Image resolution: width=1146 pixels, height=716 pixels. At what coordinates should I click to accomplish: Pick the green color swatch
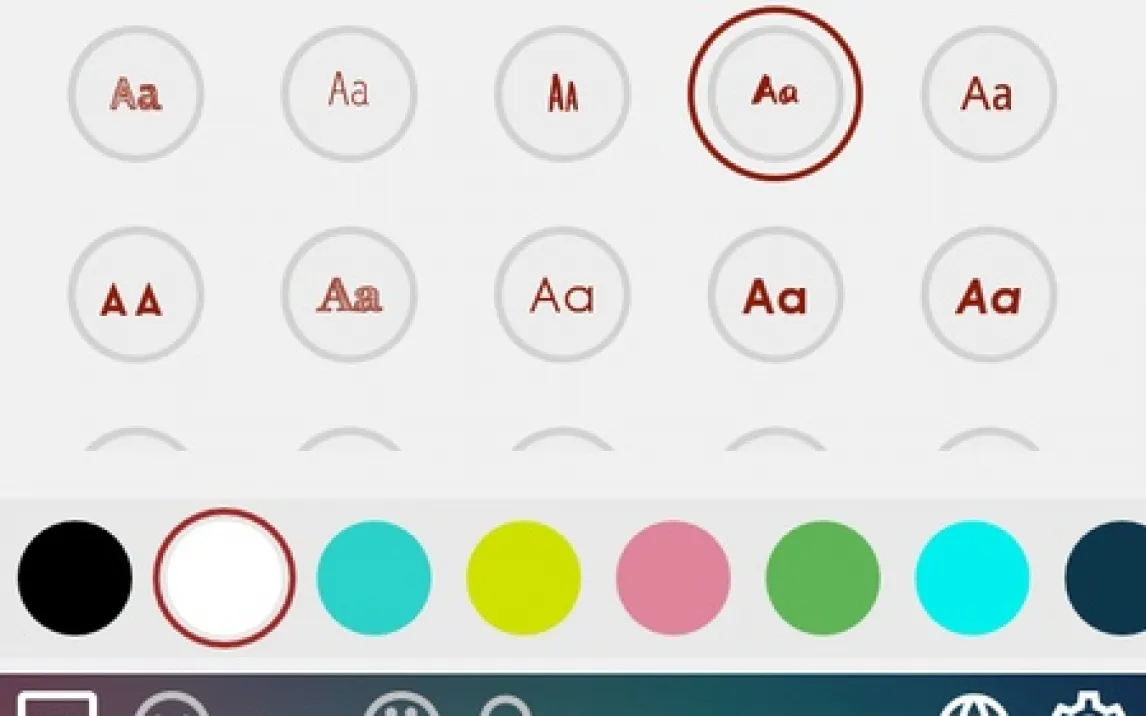[823, 578]
